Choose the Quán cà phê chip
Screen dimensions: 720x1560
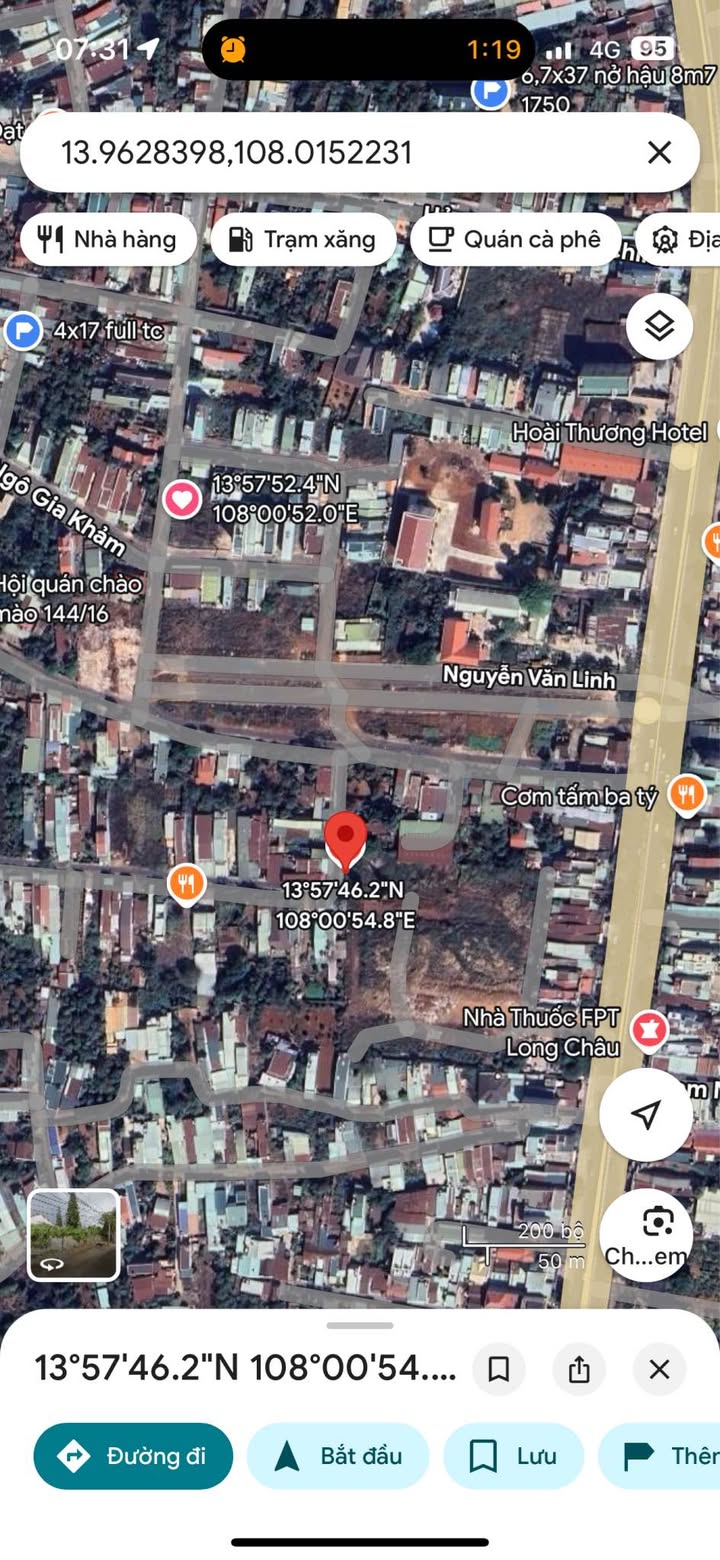coord(515,239)
